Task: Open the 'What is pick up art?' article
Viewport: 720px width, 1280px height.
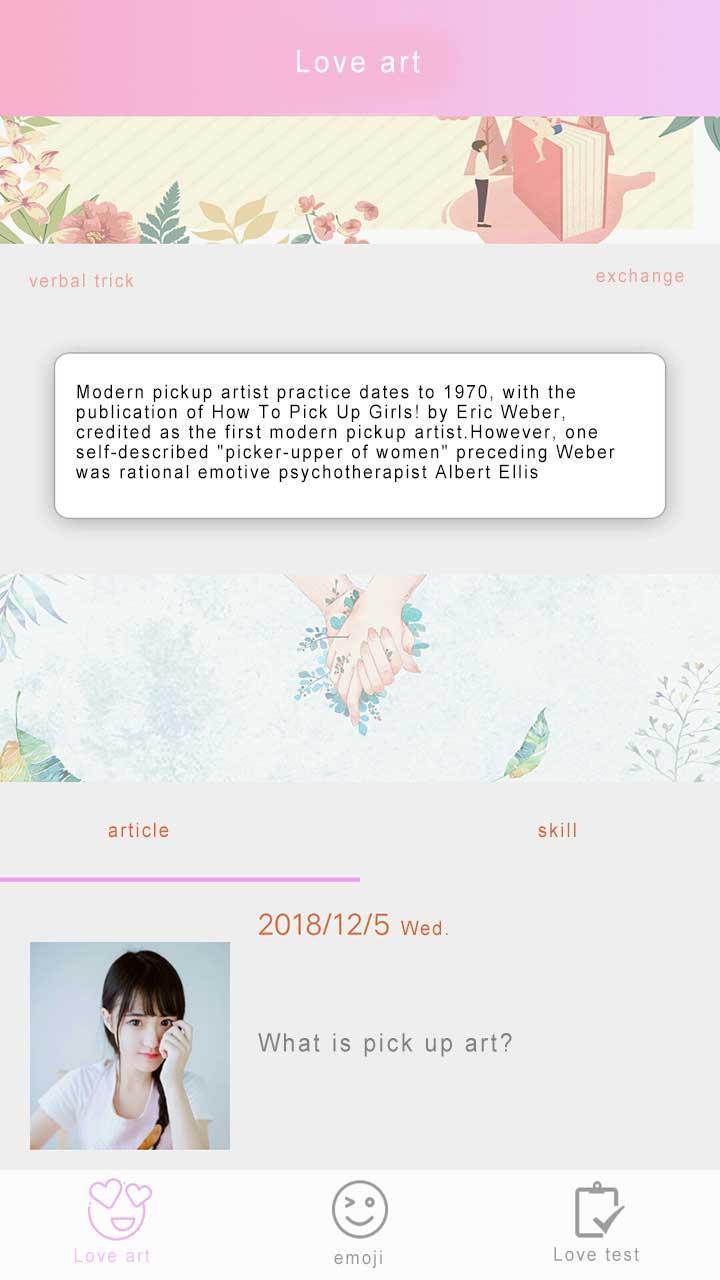Action: coord(385,1043)
